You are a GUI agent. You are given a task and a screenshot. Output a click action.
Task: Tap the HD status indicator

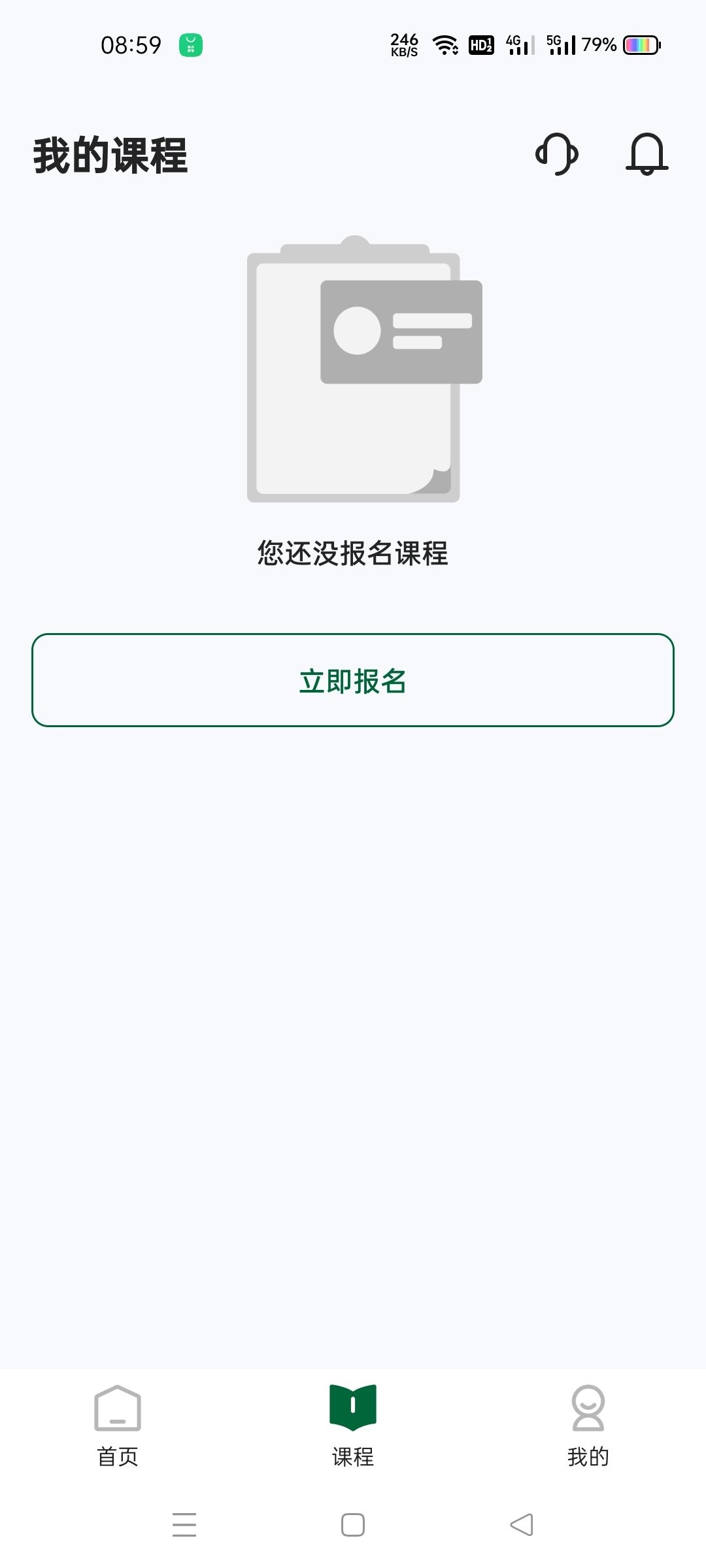coord(480,44)
